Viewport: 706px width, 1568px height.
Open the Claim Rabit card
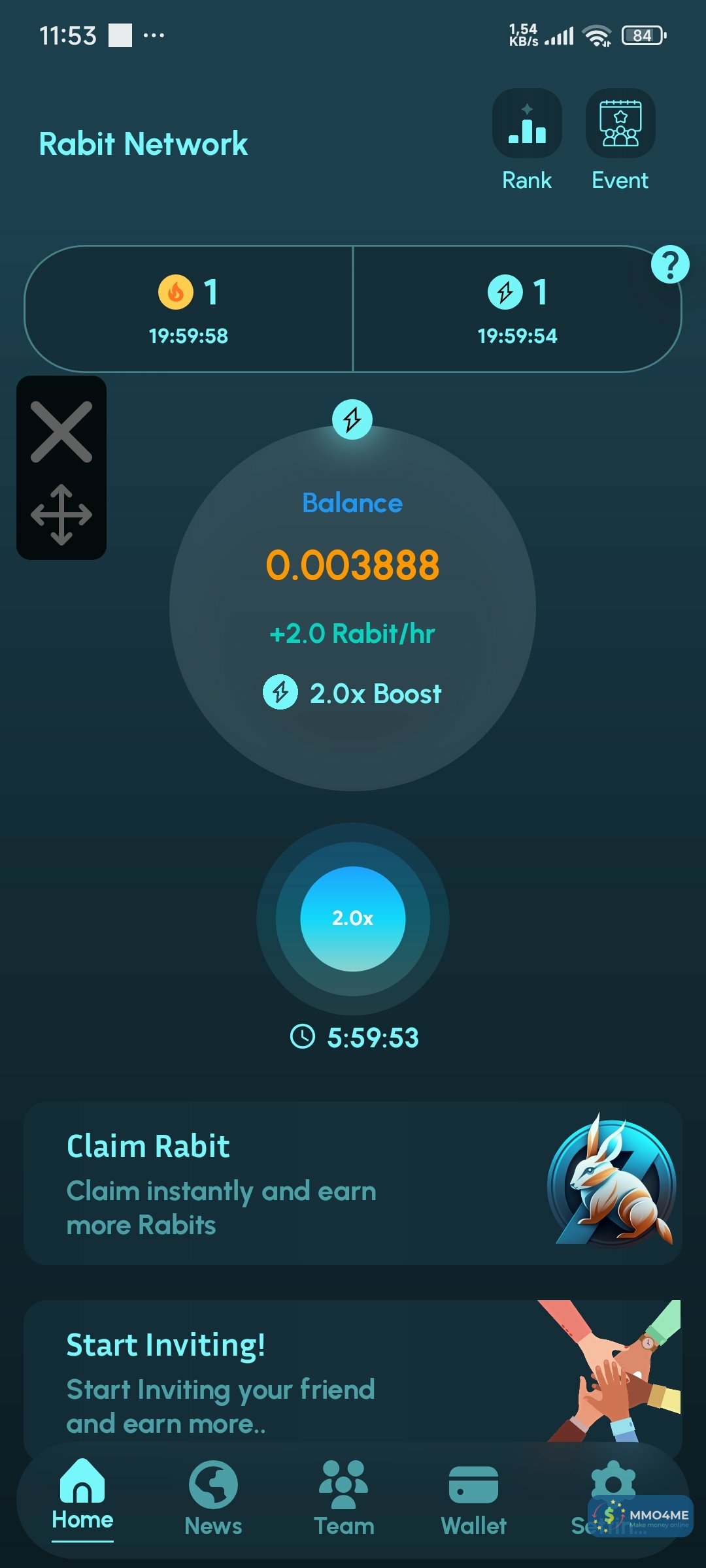click(353, 1183)
